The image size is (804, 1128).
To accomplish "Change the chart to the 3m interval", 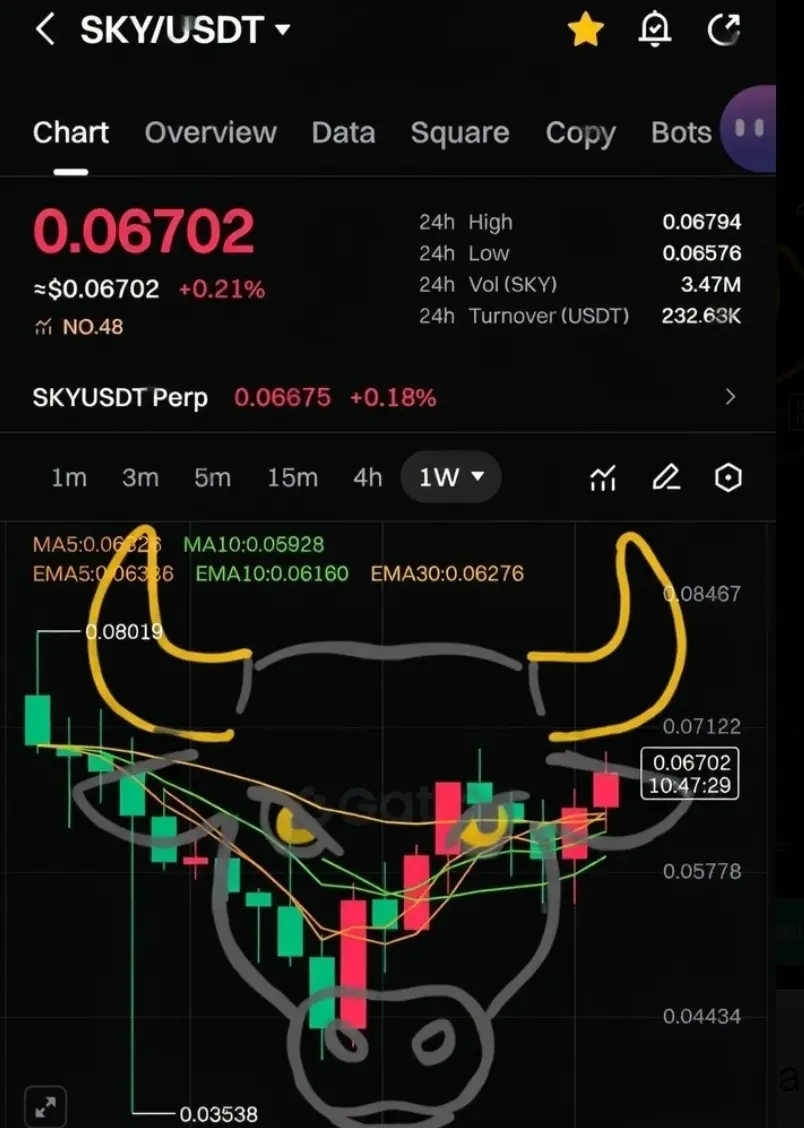I will point(140,478).
